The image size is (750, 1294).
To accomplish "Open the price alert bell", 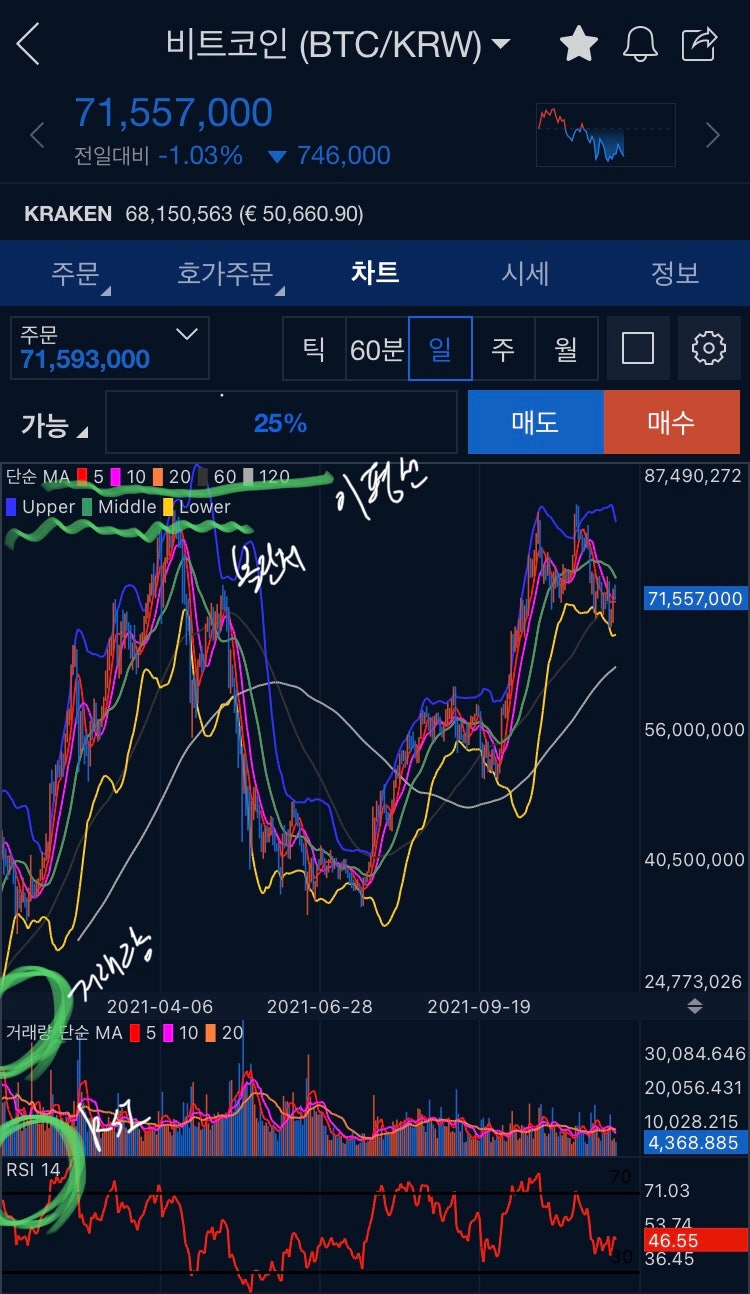I will tap(640, 45).
